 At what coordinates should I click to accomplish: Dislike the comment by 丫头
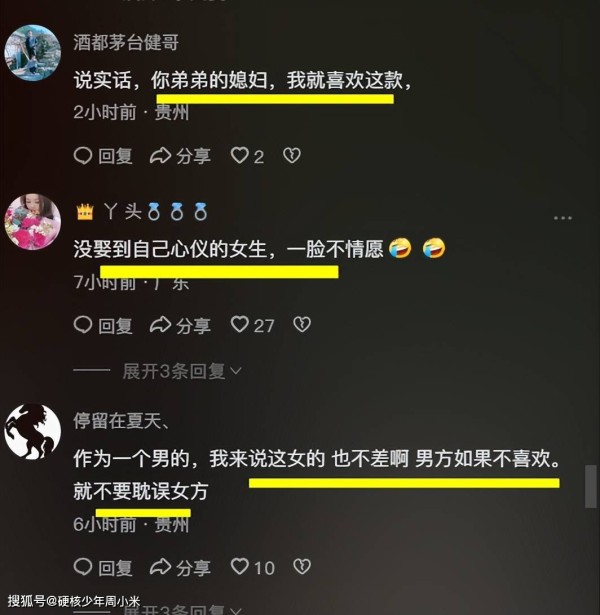coord(301,325)
